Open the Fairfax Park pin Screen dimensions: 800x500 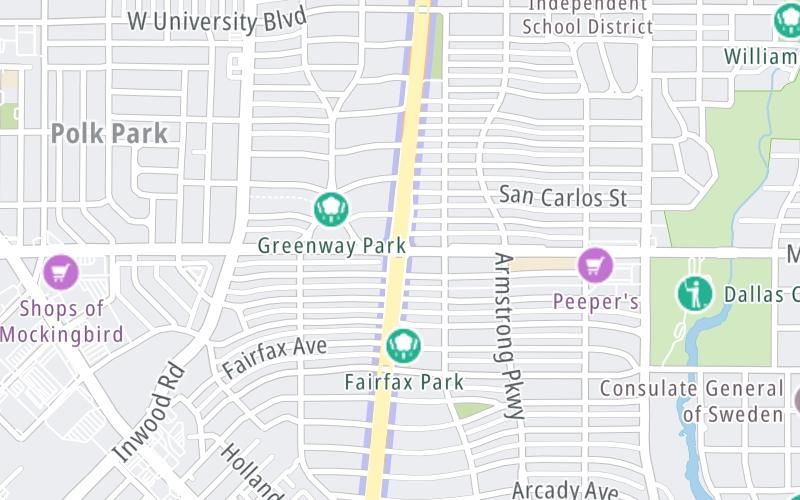point(404,346)
